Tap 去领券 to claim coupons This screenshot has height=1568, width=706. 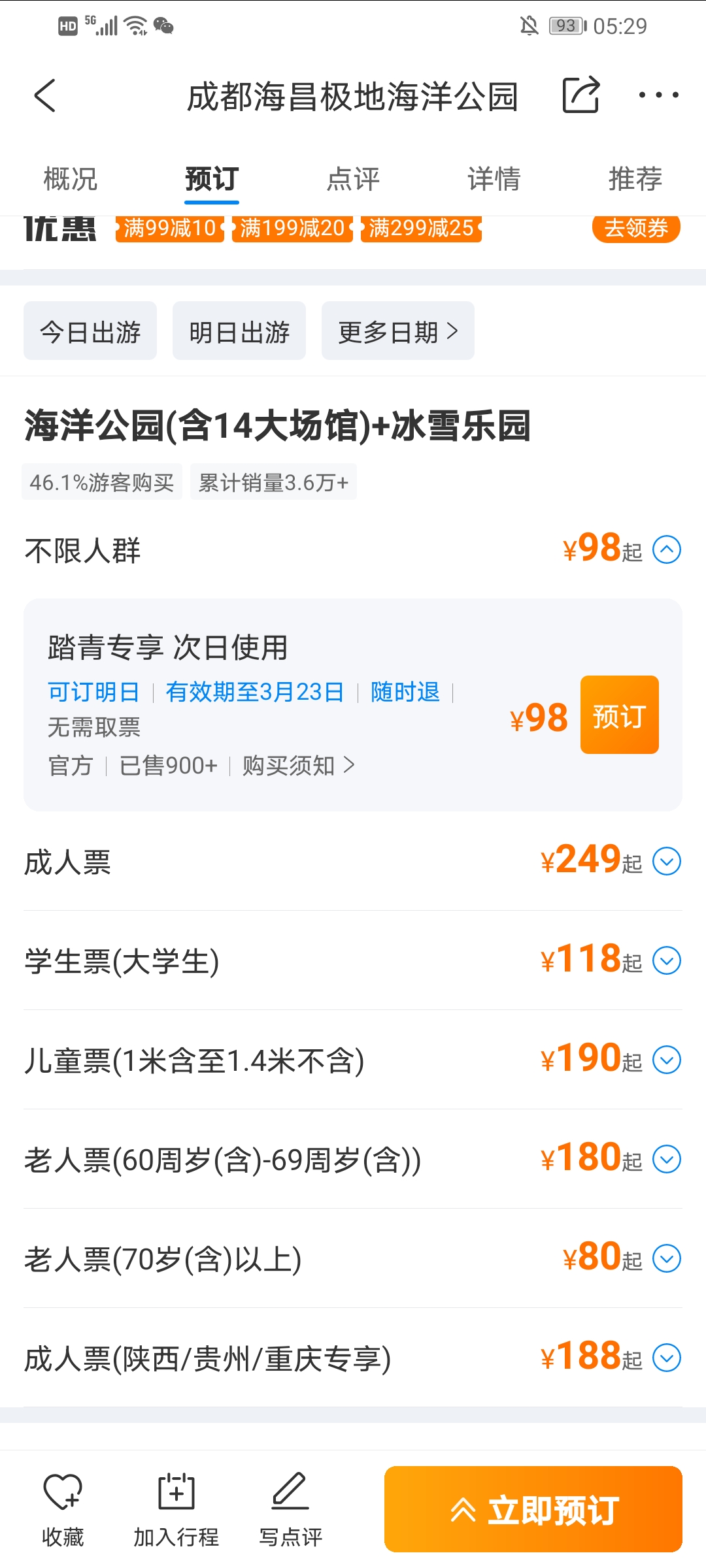click(636, 228)
